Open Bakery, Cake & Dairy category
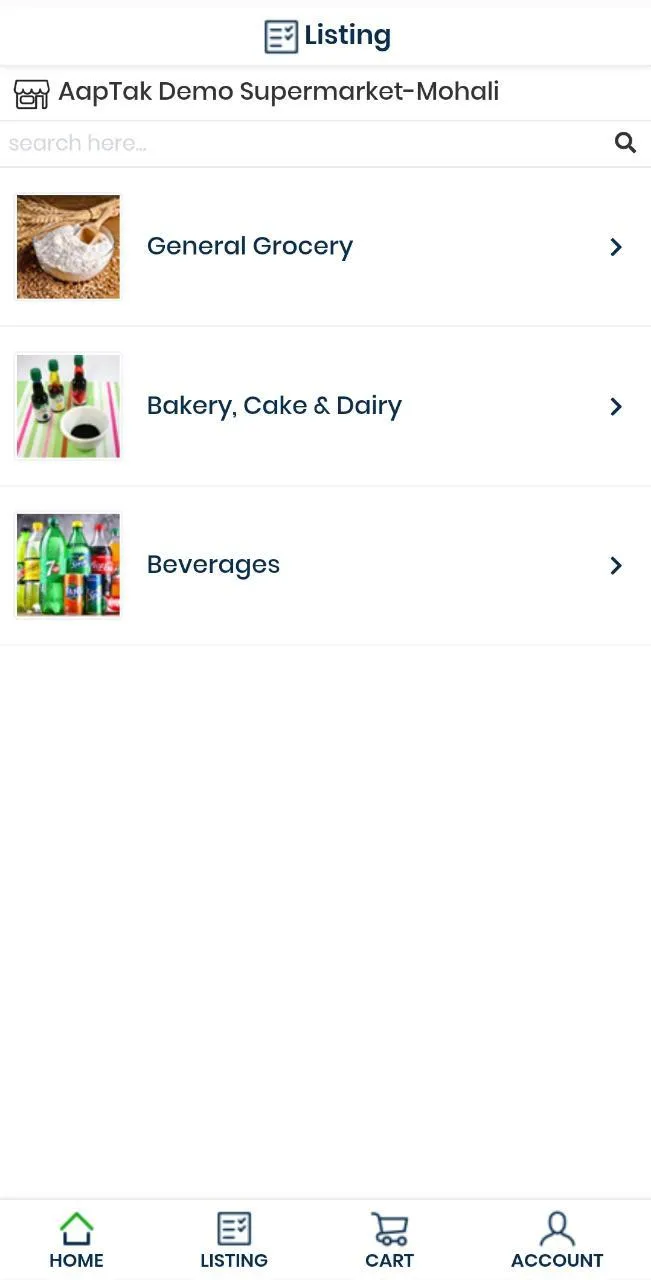The height and width of the screenshot is (1280, 651). coord(325,406)
